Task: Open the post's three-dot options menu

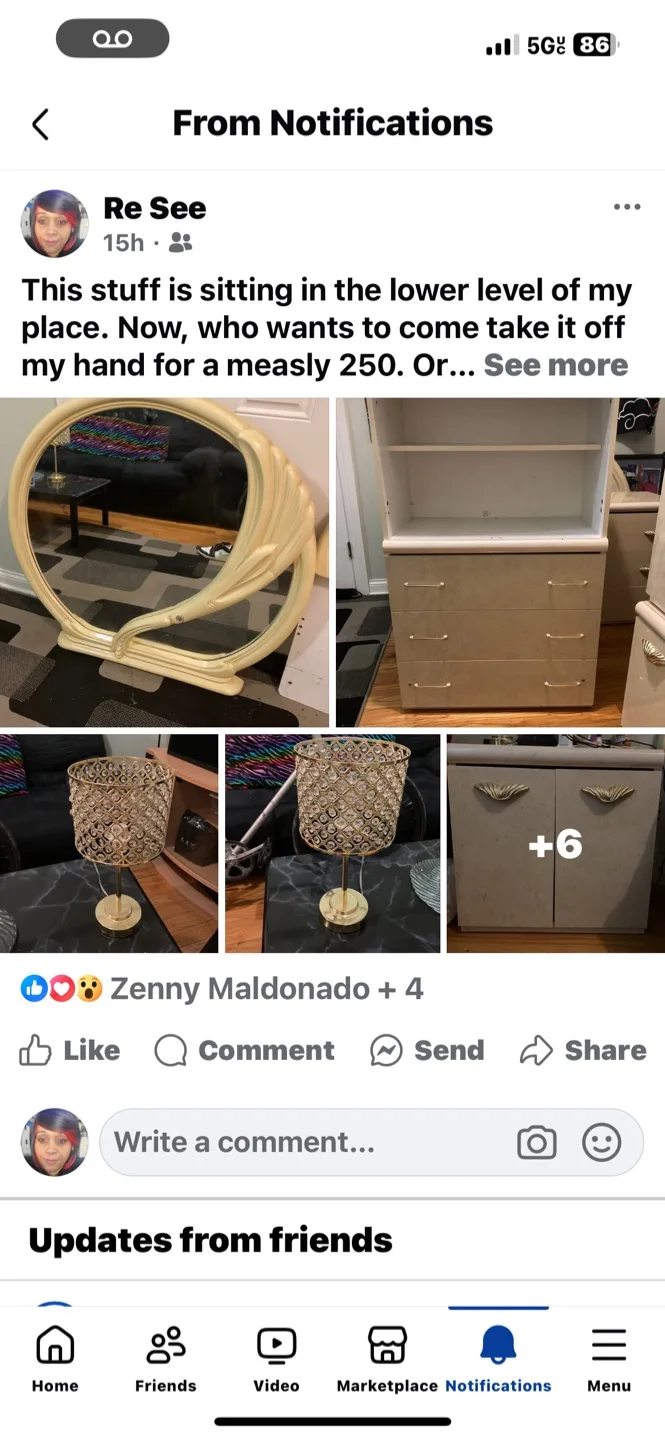Action: coord(627,207)
